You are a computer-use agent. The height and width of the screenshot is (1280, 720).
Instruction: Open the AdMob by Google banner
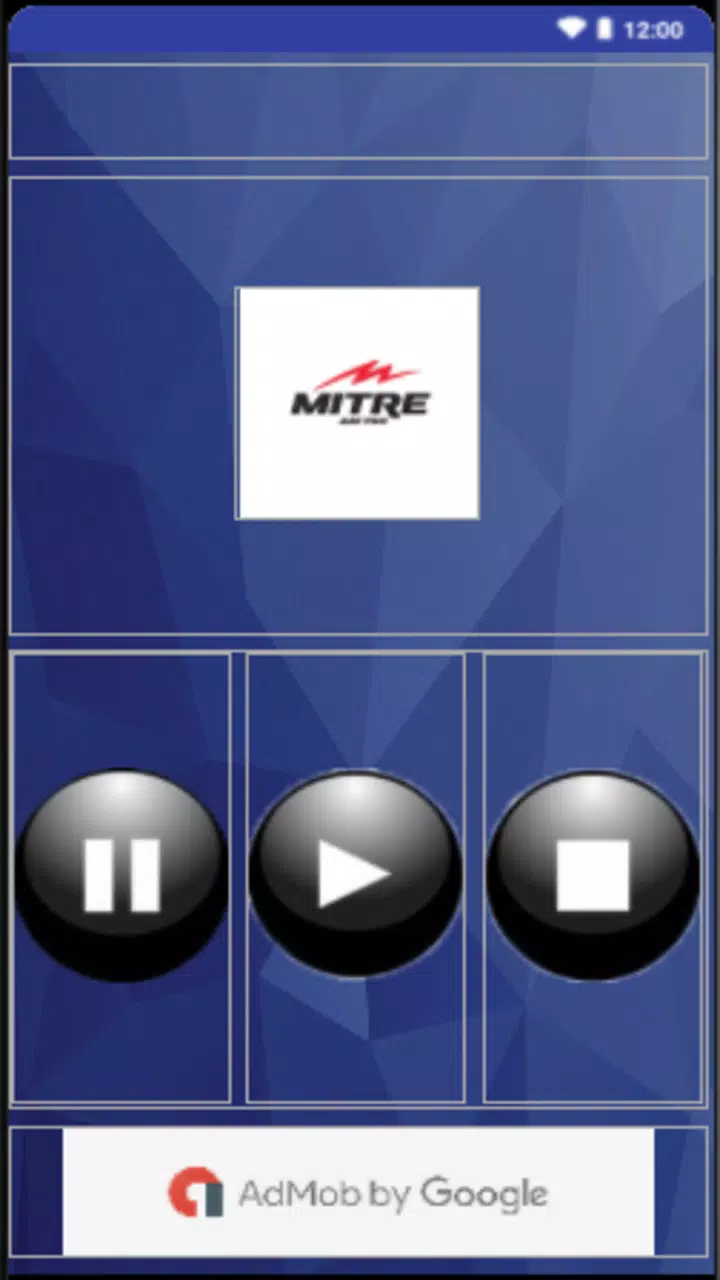pyautogui.click(x=358, y=1193)
